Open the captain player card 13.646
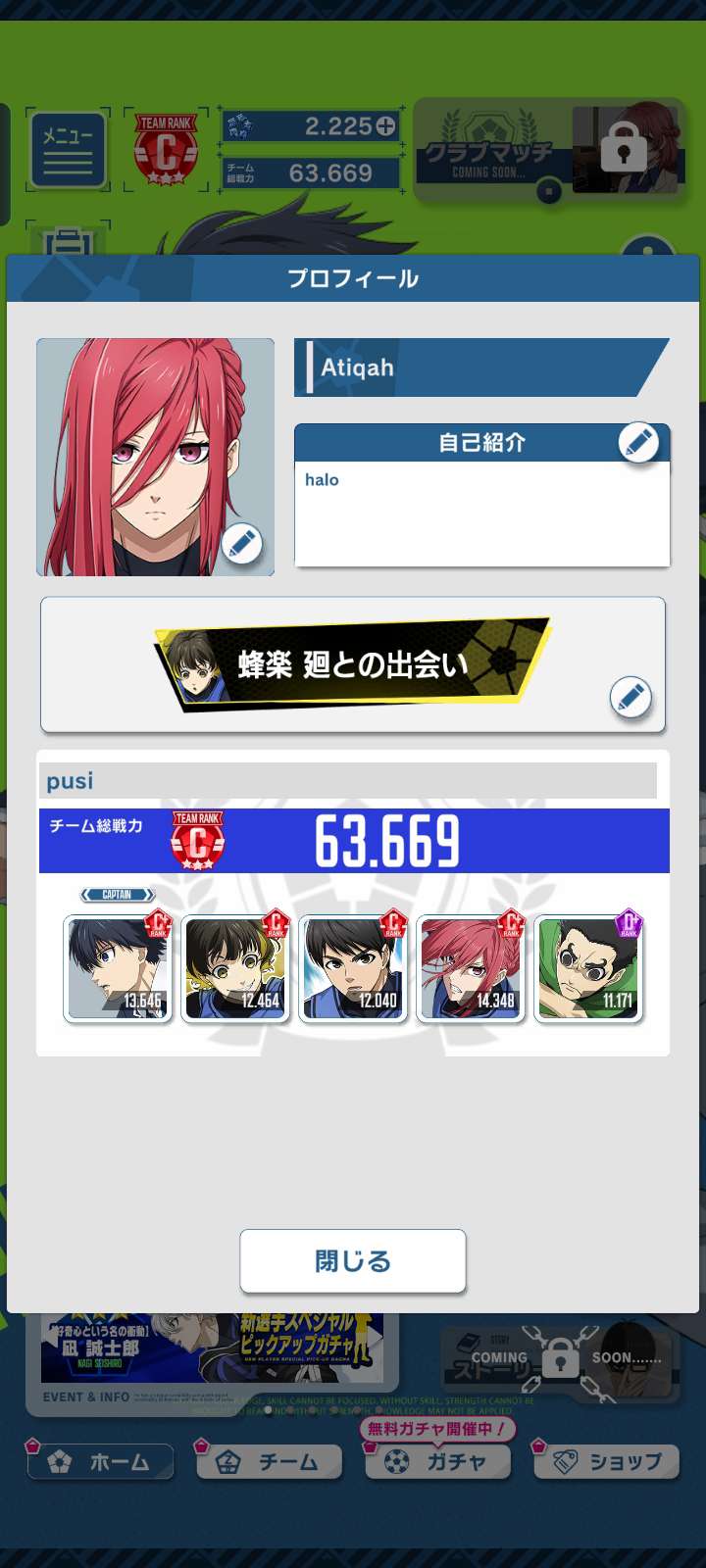706x1568 pixels. pyautogui.click(x=119, y=969)
